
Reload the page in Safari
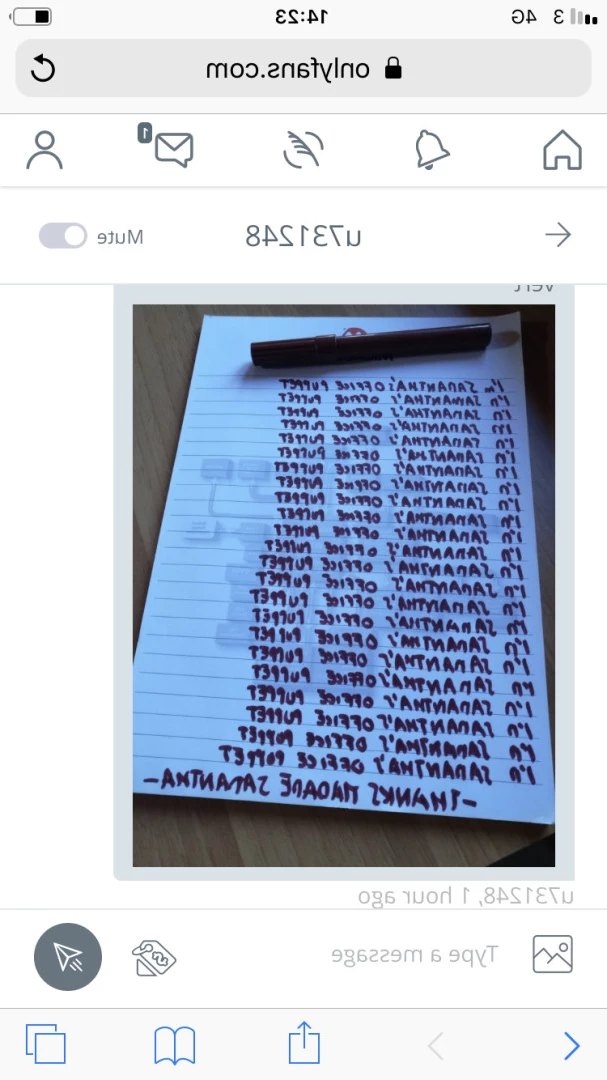(x=43, y=69)
